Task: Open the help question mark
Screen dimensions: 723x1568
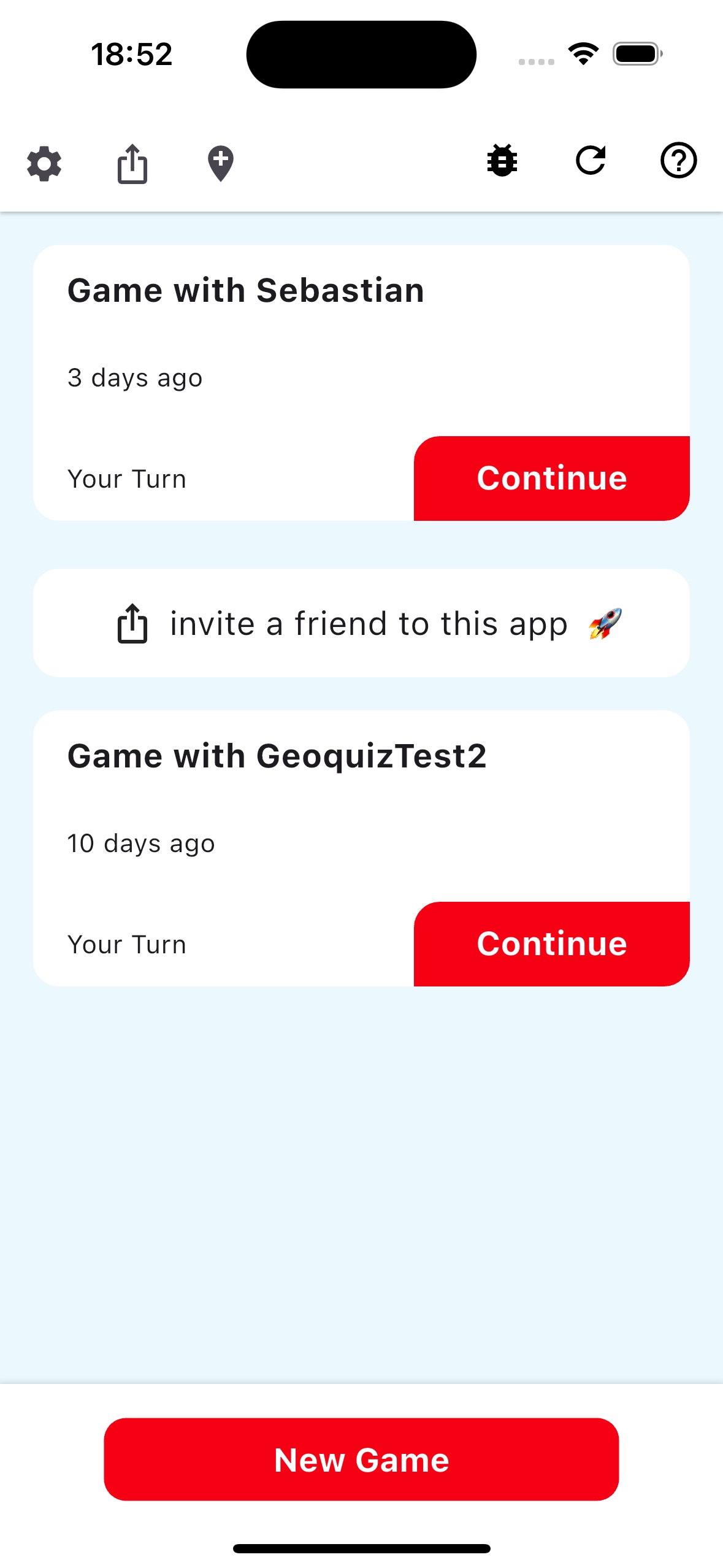Action: click(679, 161)
